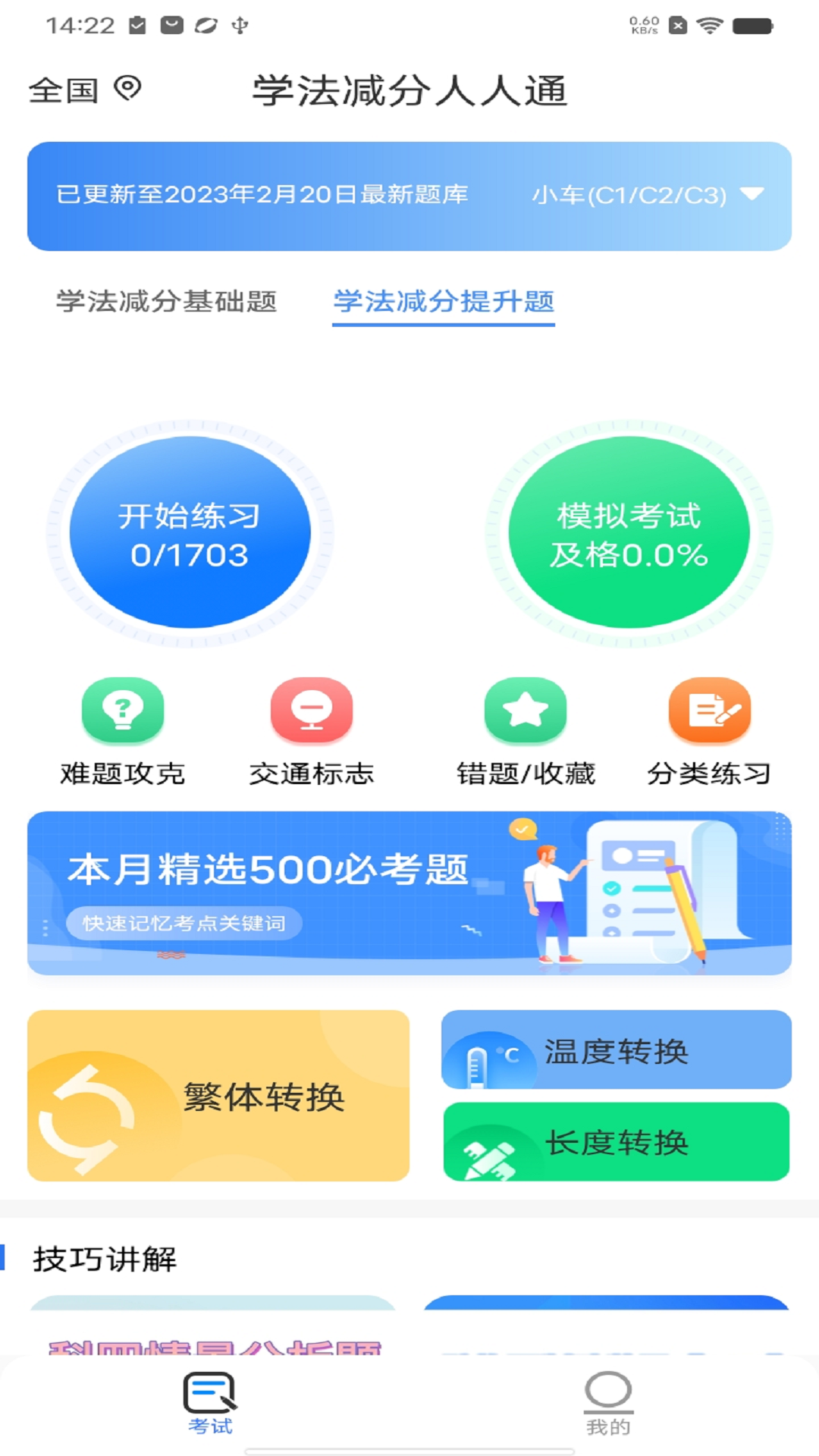Open the 模拟考试 mock exam

(629, 533)
